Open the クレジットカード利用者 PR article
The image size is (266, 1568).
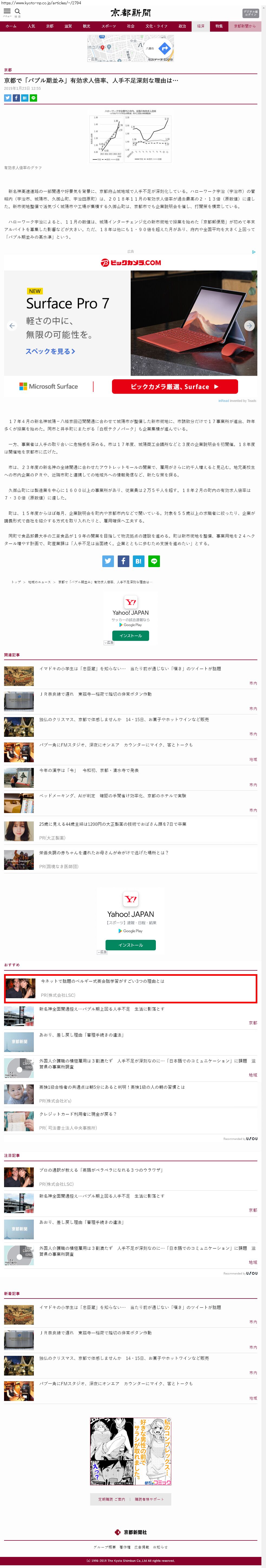click(x=78, y=1114)
